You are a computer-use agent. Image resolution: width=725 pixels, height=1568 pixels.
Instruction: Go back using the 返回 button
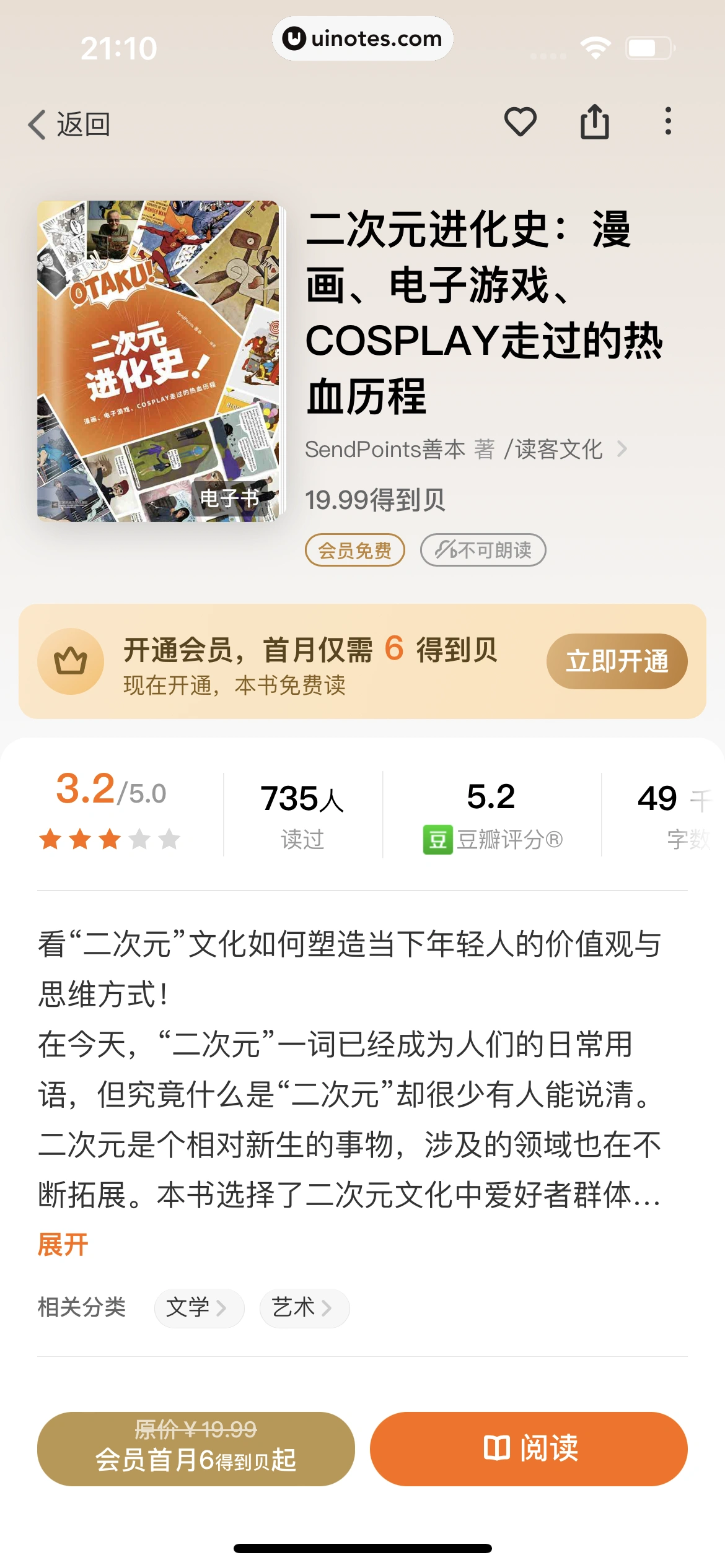69,124
